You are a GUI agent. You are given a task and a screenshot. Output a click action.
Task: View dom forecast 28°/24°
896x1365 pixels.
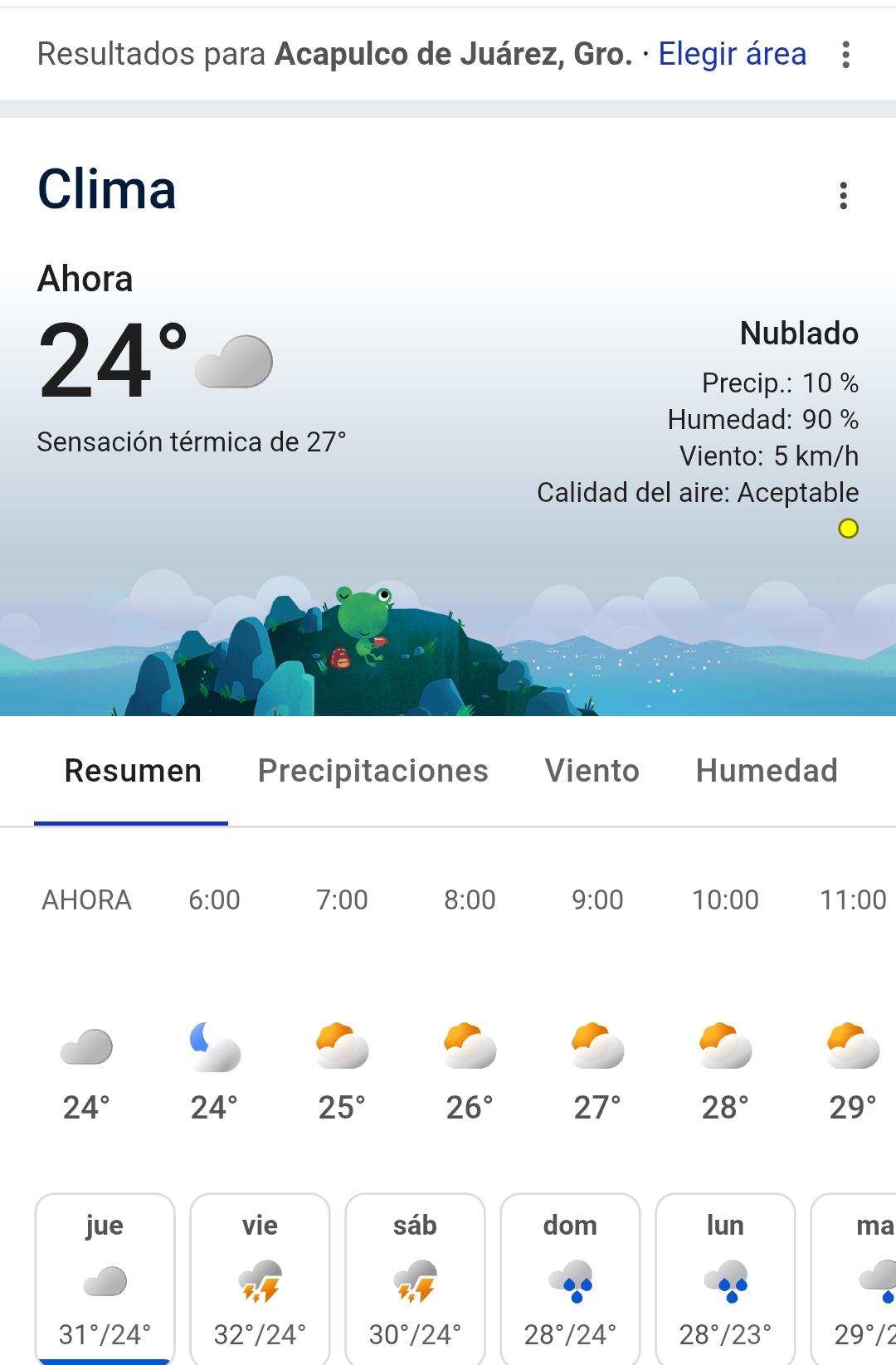(570, 1280)
